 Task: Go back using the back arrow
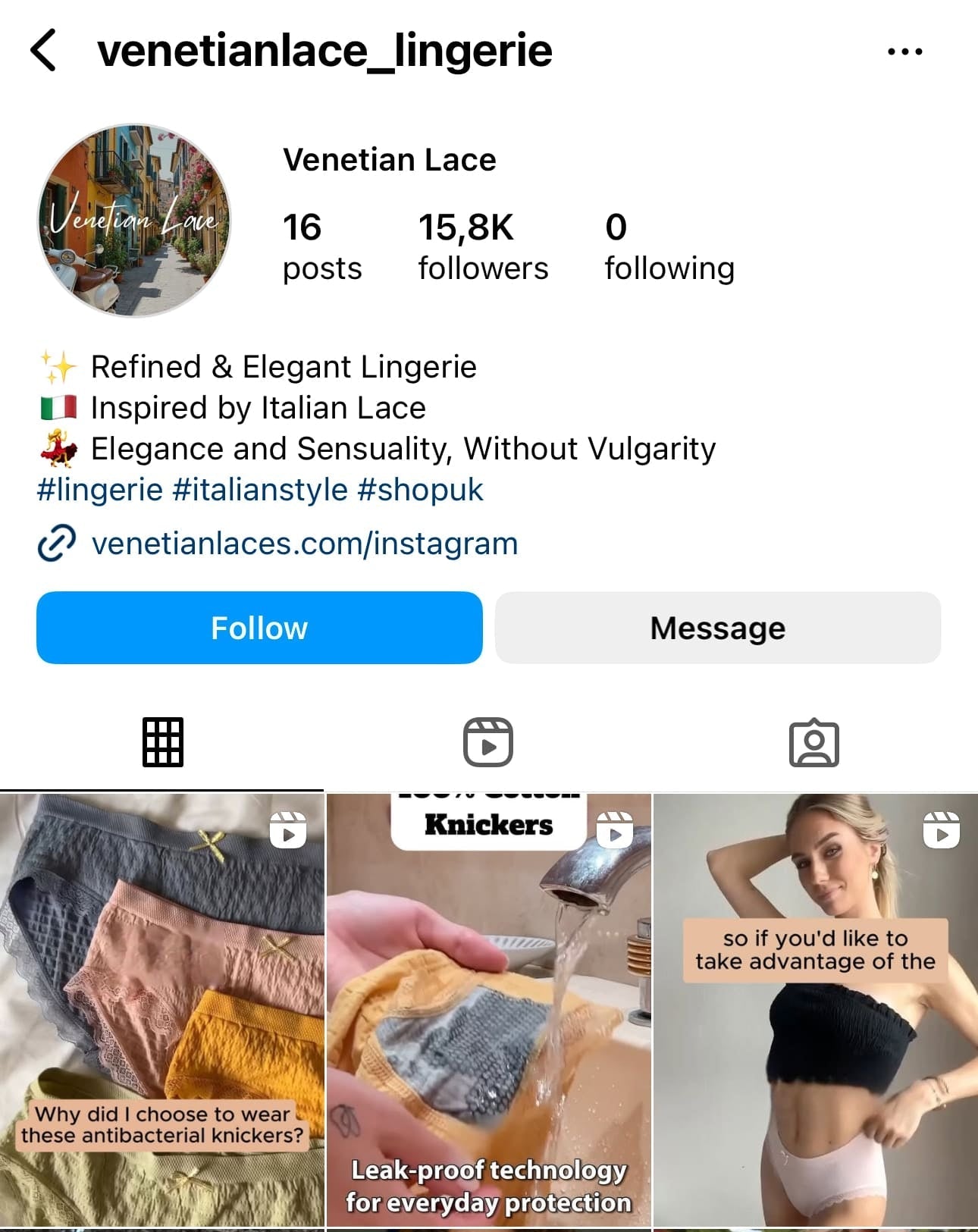click(x=44, y=51)
